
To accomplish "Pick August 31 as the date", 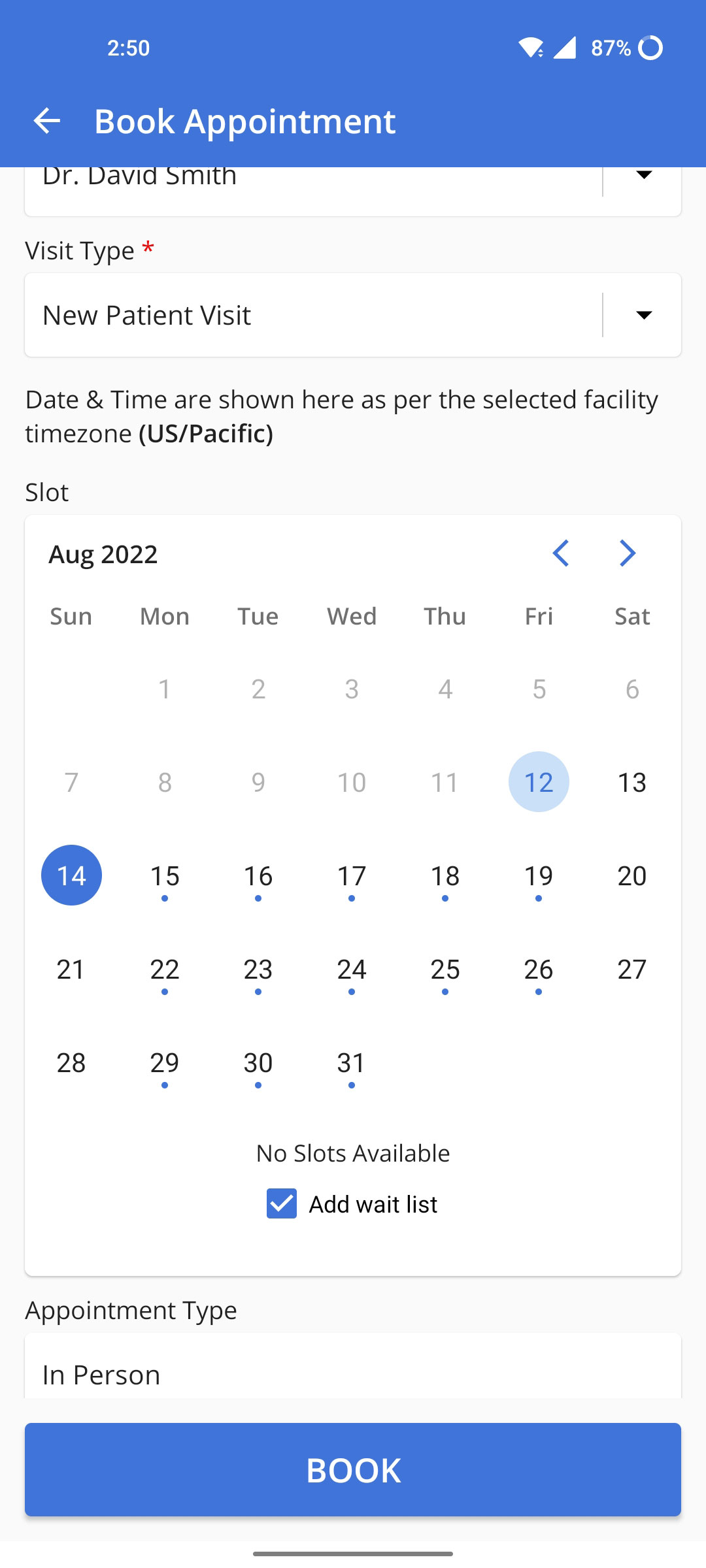I will pyautogui.click(x=352, y=1062).
